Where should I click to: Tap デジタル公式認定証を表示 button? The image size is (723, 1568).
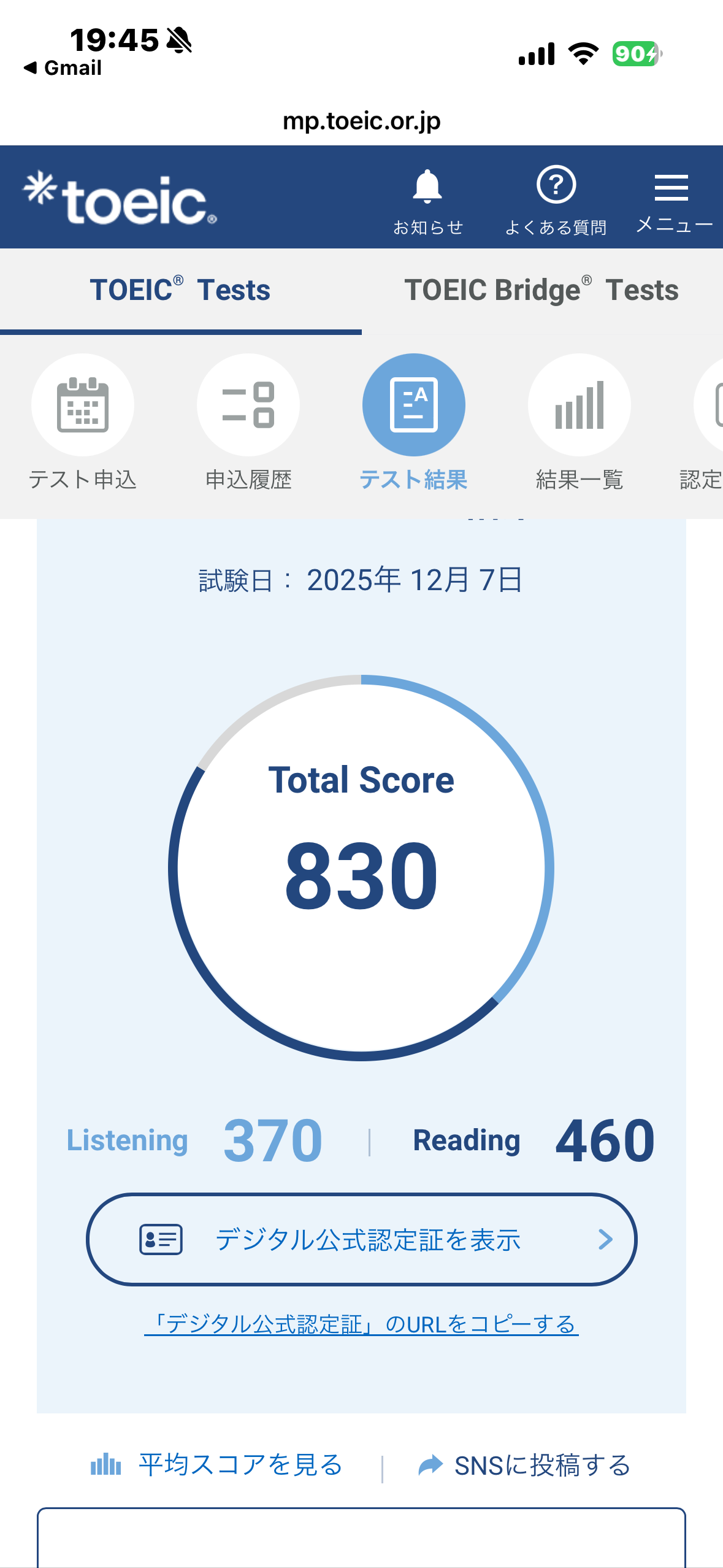point(361,1239)
